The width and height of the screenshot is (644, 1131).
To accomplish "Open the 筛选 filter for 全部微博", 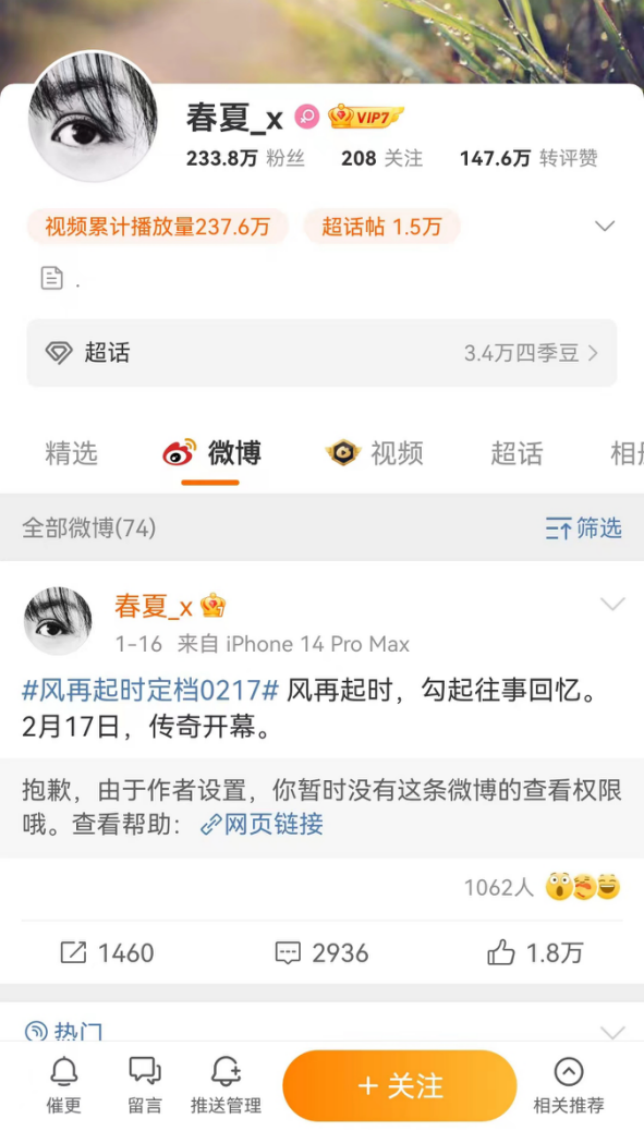I will point(583,528).
